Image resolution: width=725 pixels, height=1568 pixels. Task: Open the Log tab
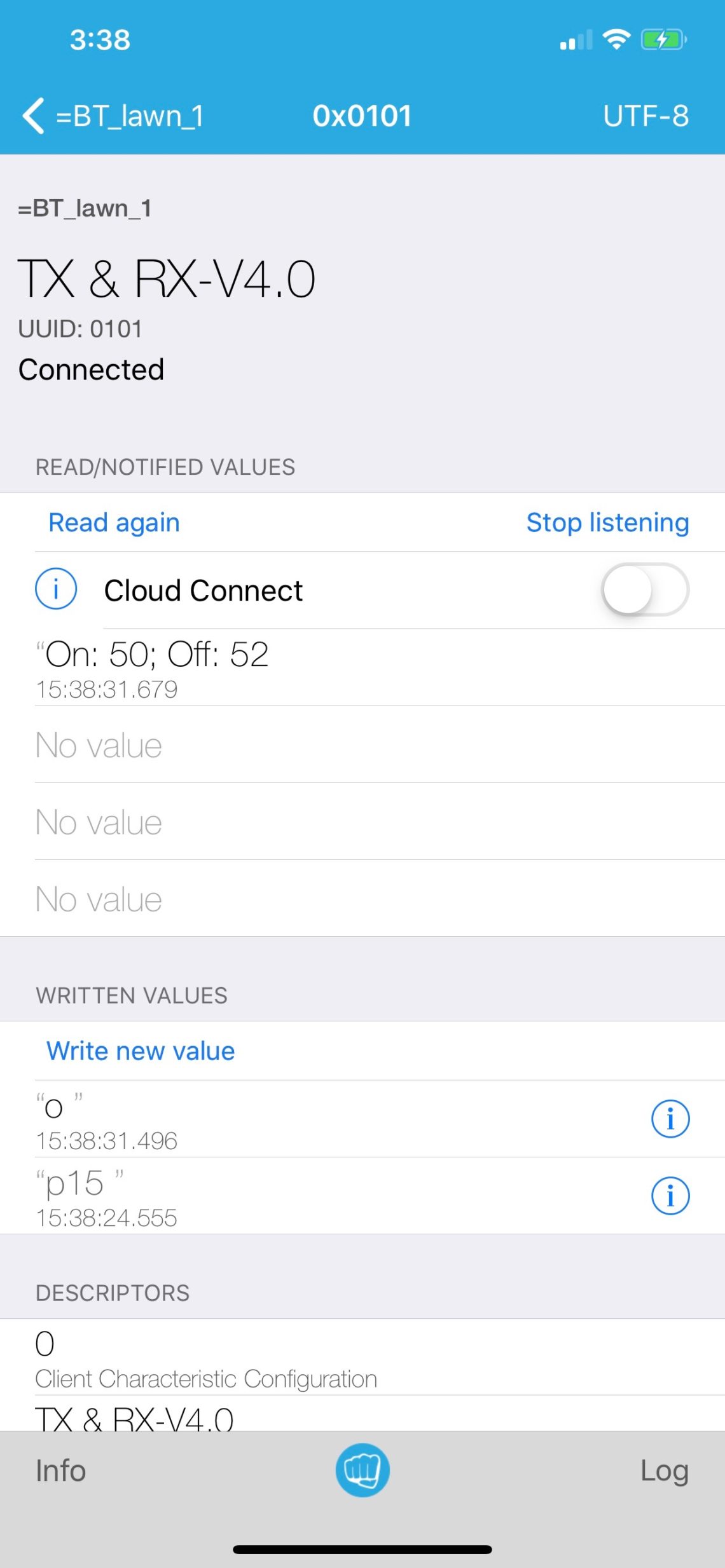click(x=664, y=1470)
